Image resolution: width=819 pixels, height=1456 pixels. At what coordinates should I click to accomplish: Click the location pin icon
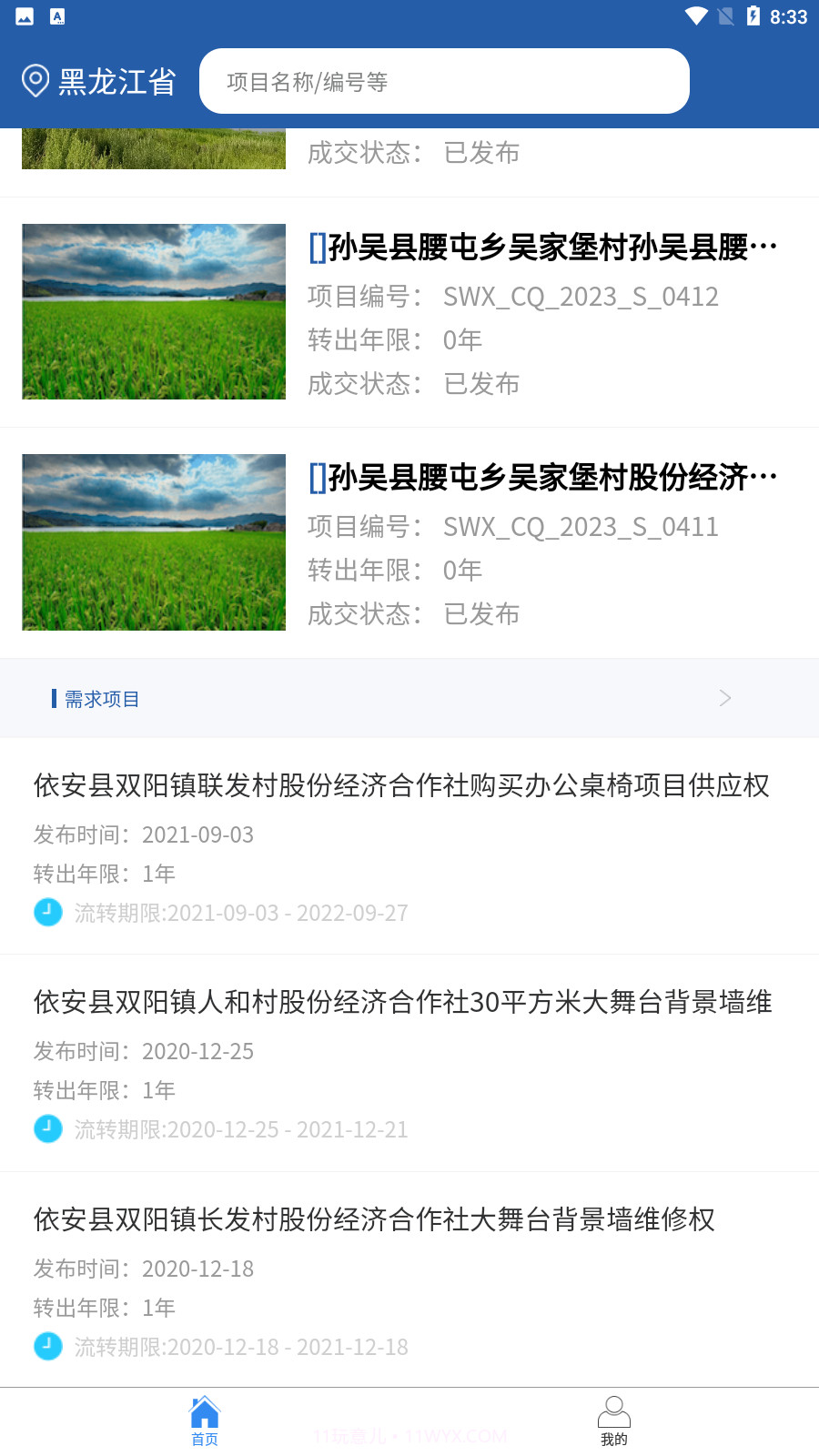click(x=35, y=80)
